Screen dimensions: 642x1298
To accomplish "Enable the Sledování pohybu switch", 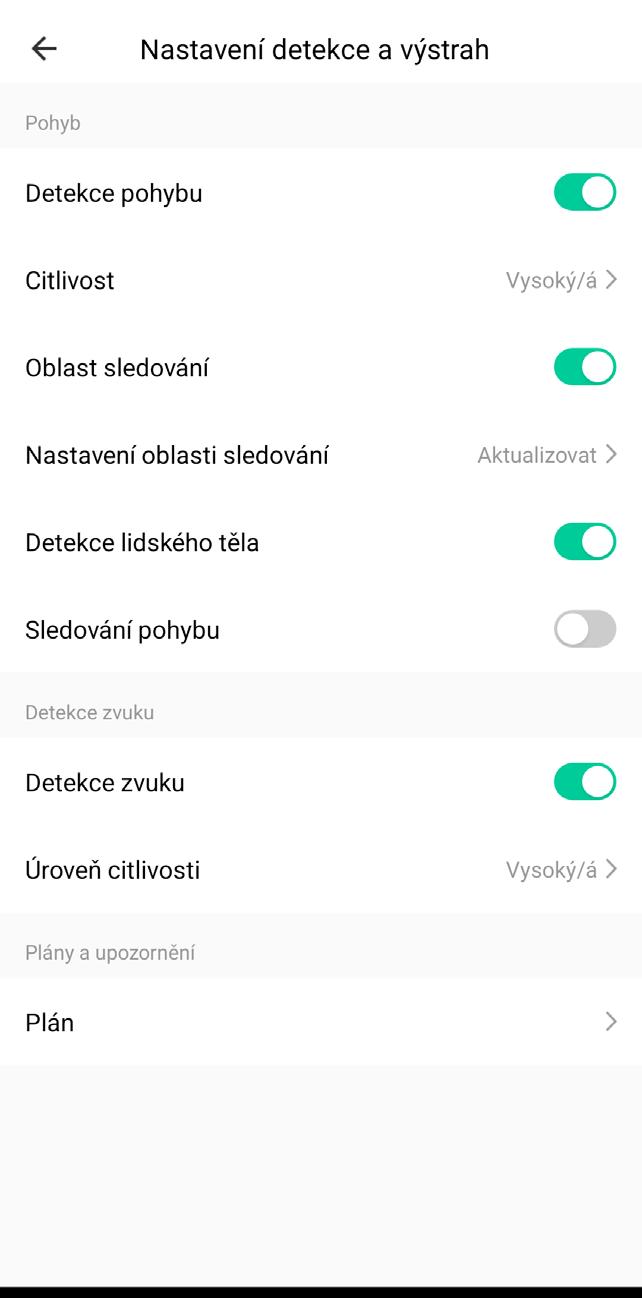I will (x=584, y=630).
